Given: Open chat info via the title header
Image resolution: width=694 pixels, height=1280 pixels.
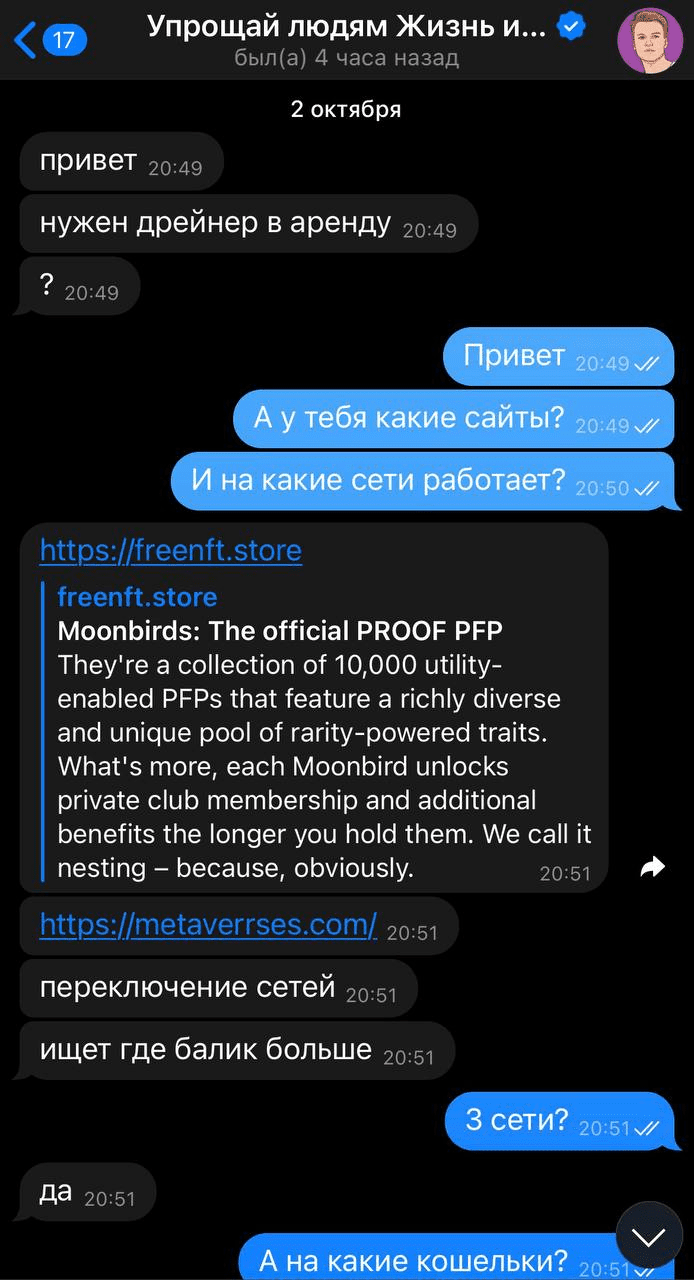Looking at the screenshot, I should [x=347, y=40].
